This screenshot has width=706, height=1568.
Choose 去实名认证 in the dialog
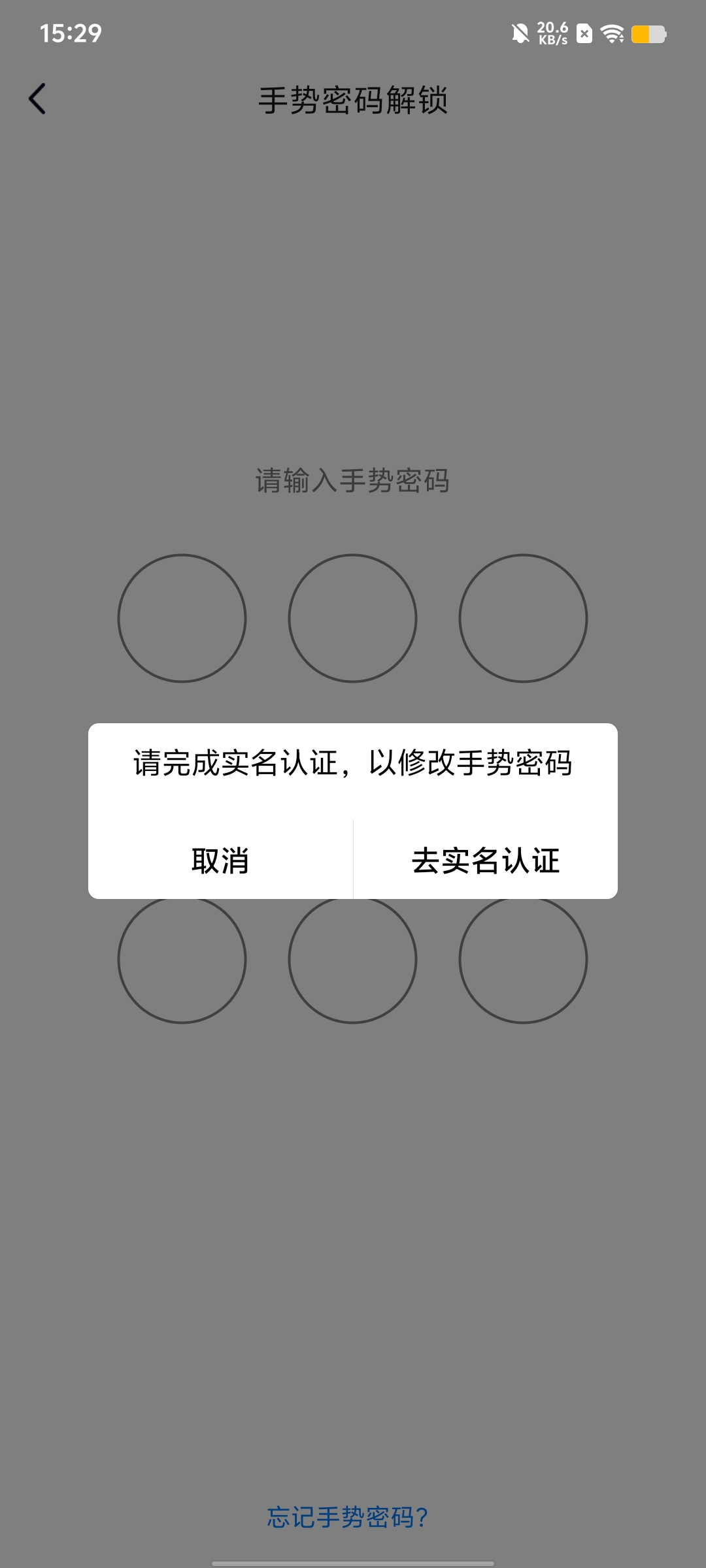pyautogui.click(x=486, y=860)
